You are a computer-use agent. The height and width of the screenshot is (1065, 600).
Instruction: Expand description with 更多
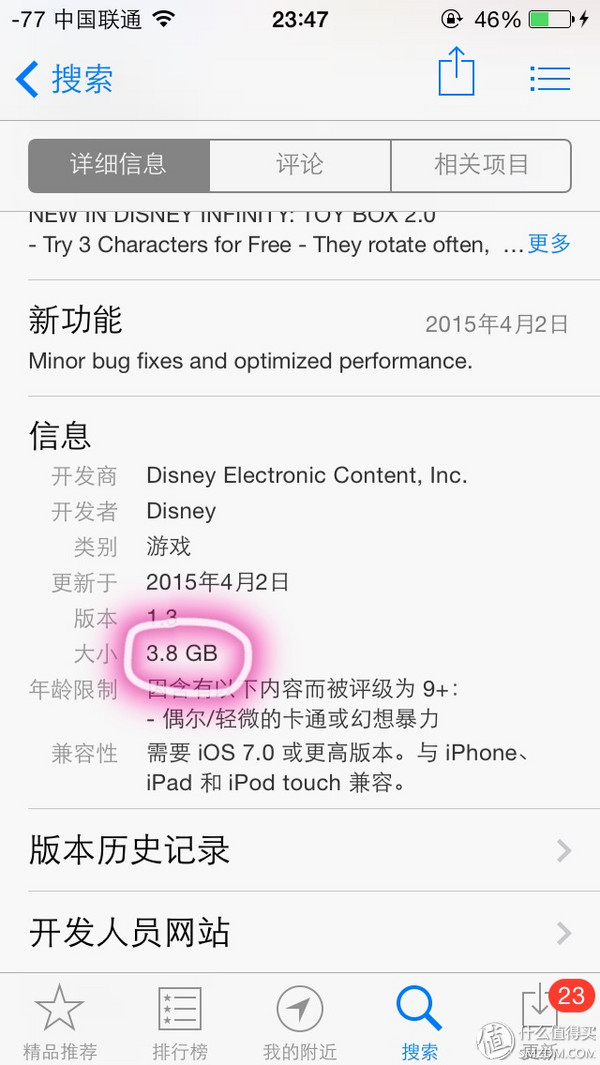click(x=549, y=243)
